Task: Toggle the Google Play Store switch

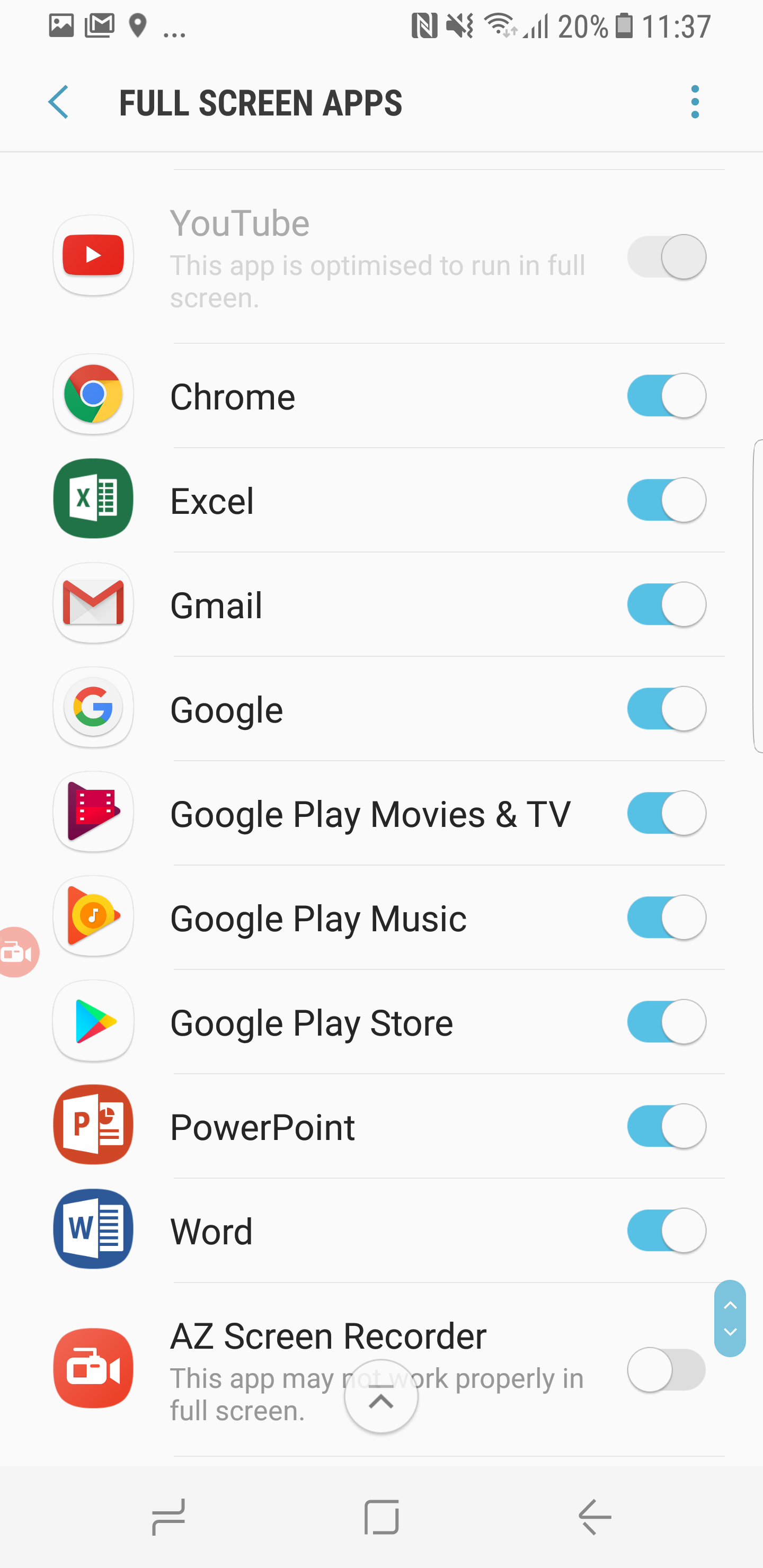Action: click(667, 1022)
